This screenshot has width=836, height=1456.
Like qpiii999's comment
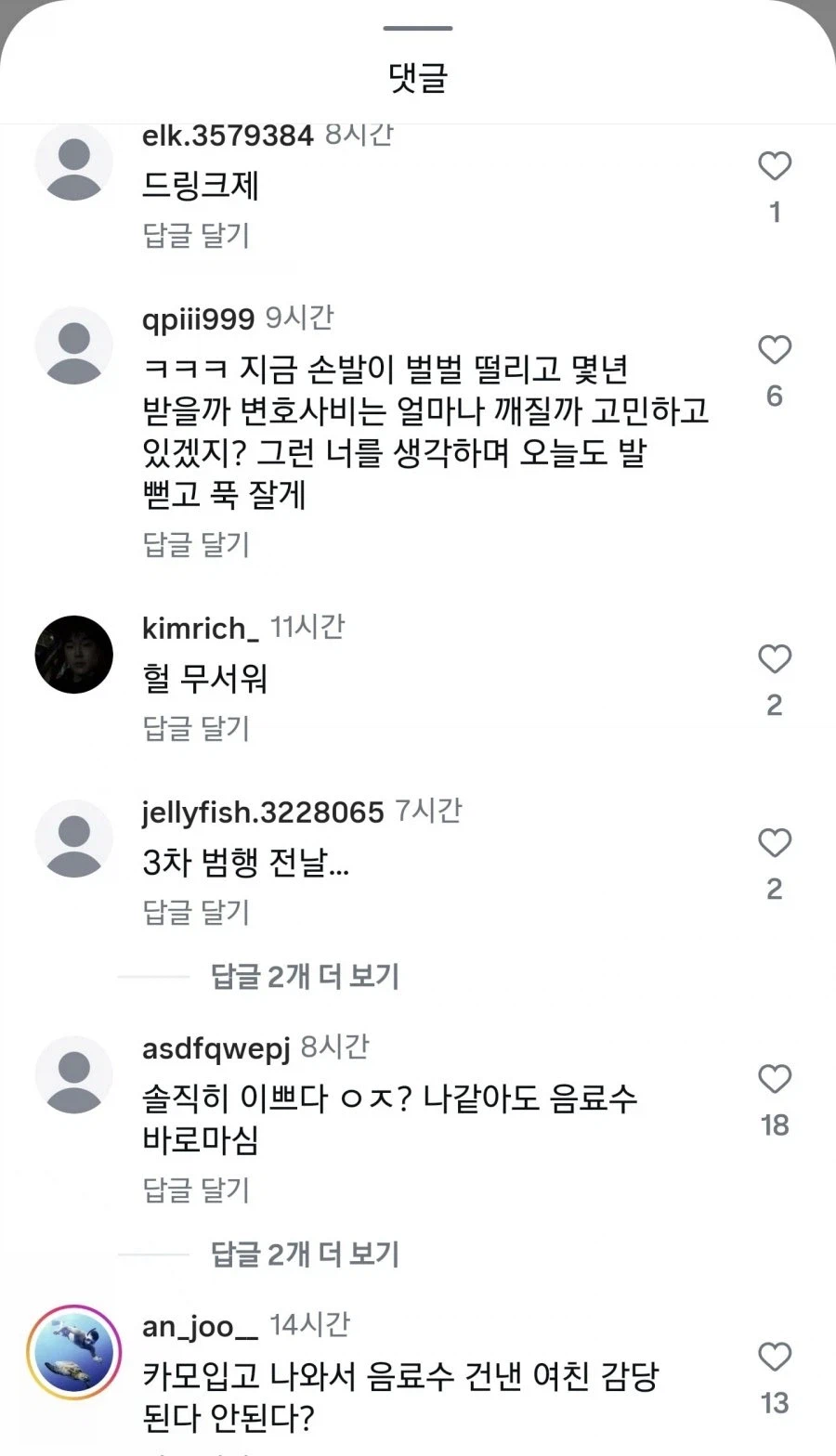tap(774, 350)
